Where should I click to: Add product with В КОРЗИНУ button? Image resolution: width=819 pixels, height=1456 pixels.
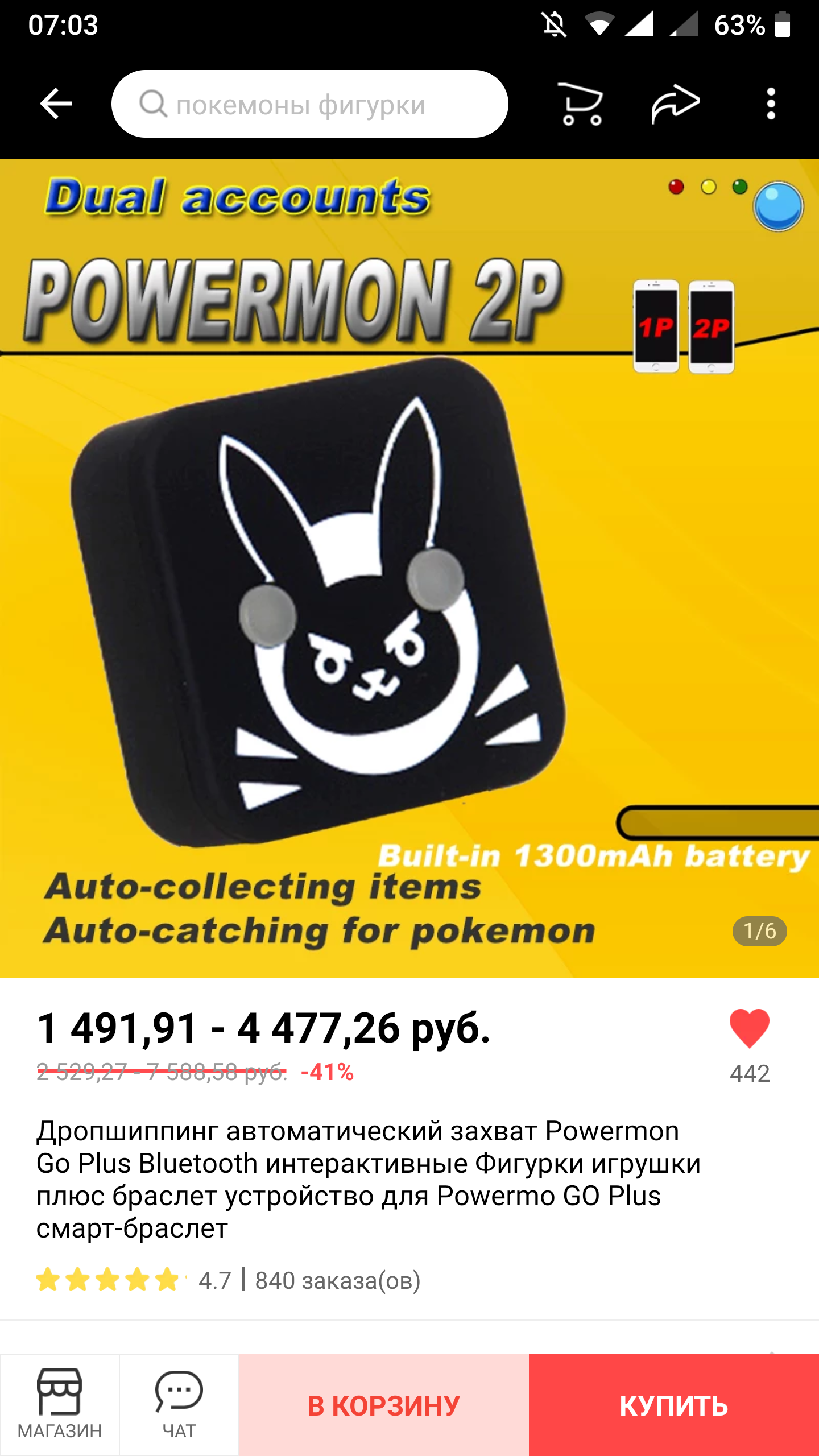[x=384, y=1405]
